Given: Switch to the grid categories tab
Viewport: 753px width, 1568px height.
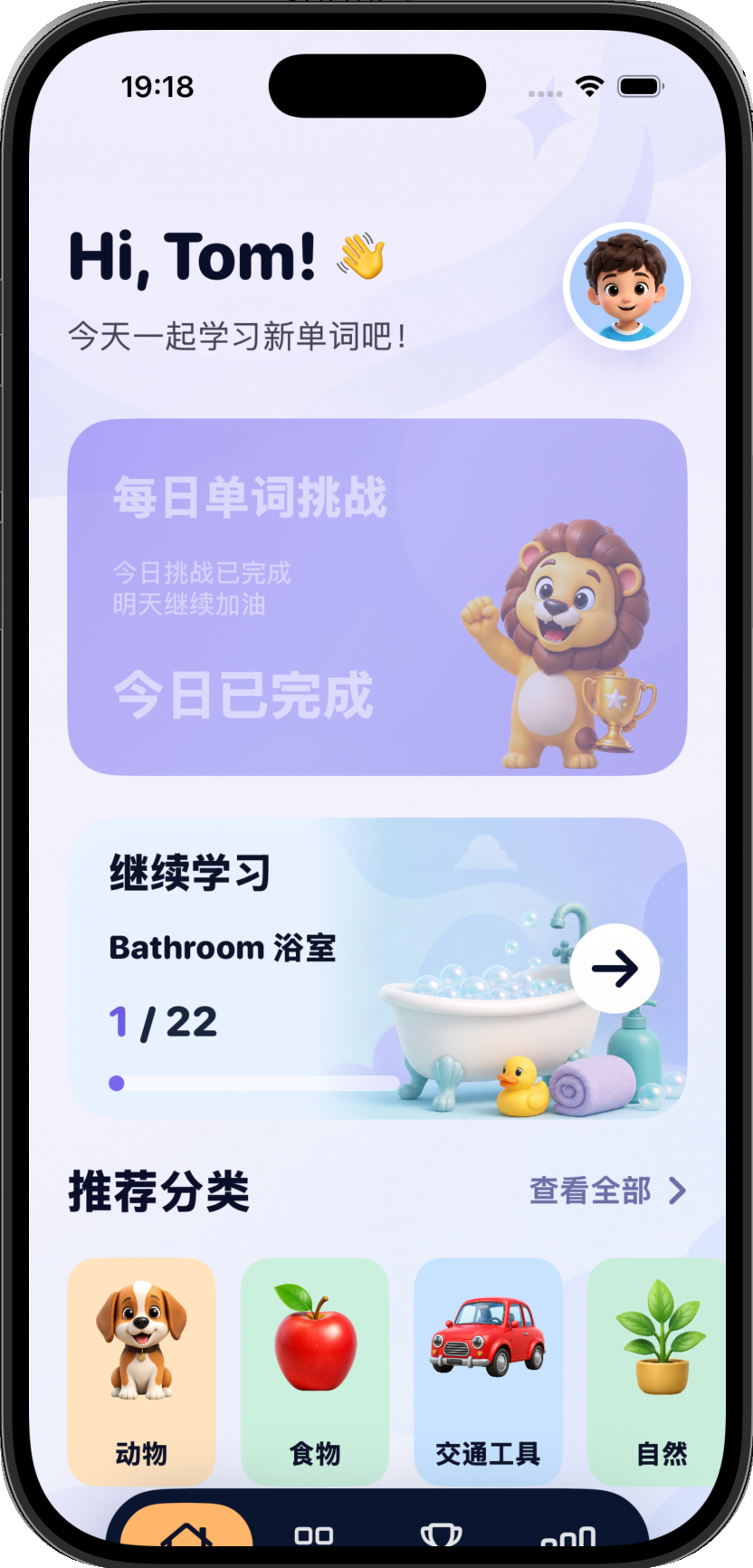Looking at the screenshot, I should [314, 1535].
